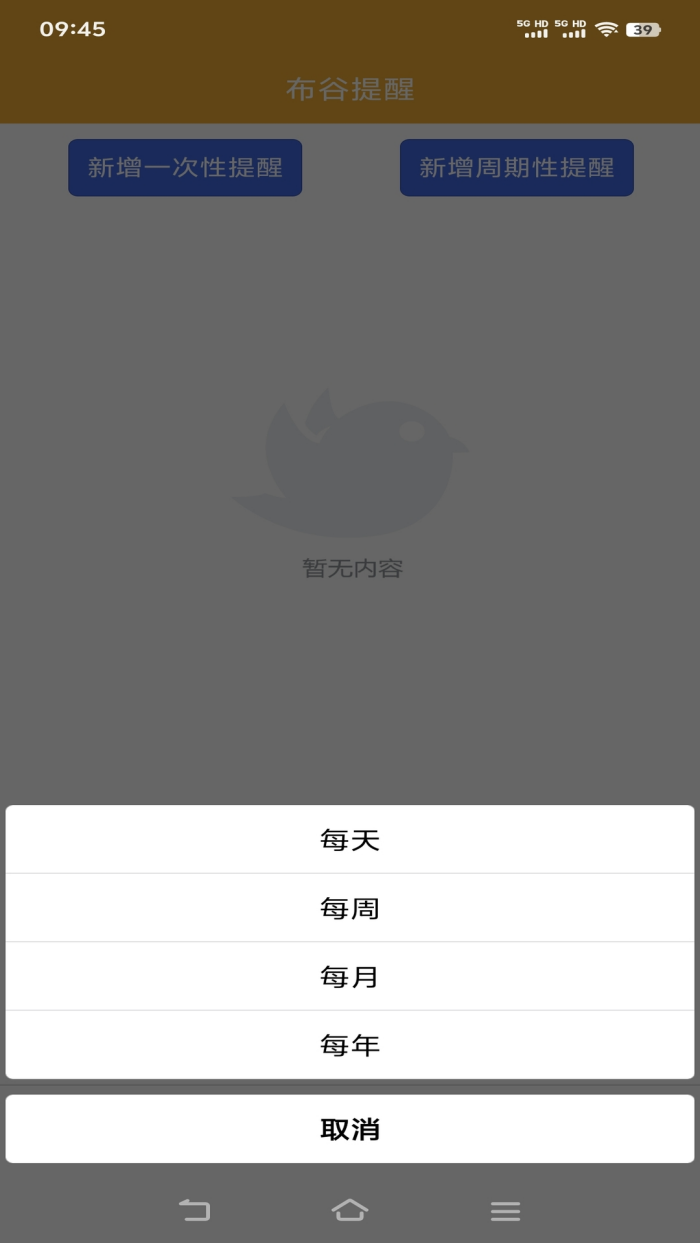Choose 每周 weekly repeat option

[x=350, y=908]
